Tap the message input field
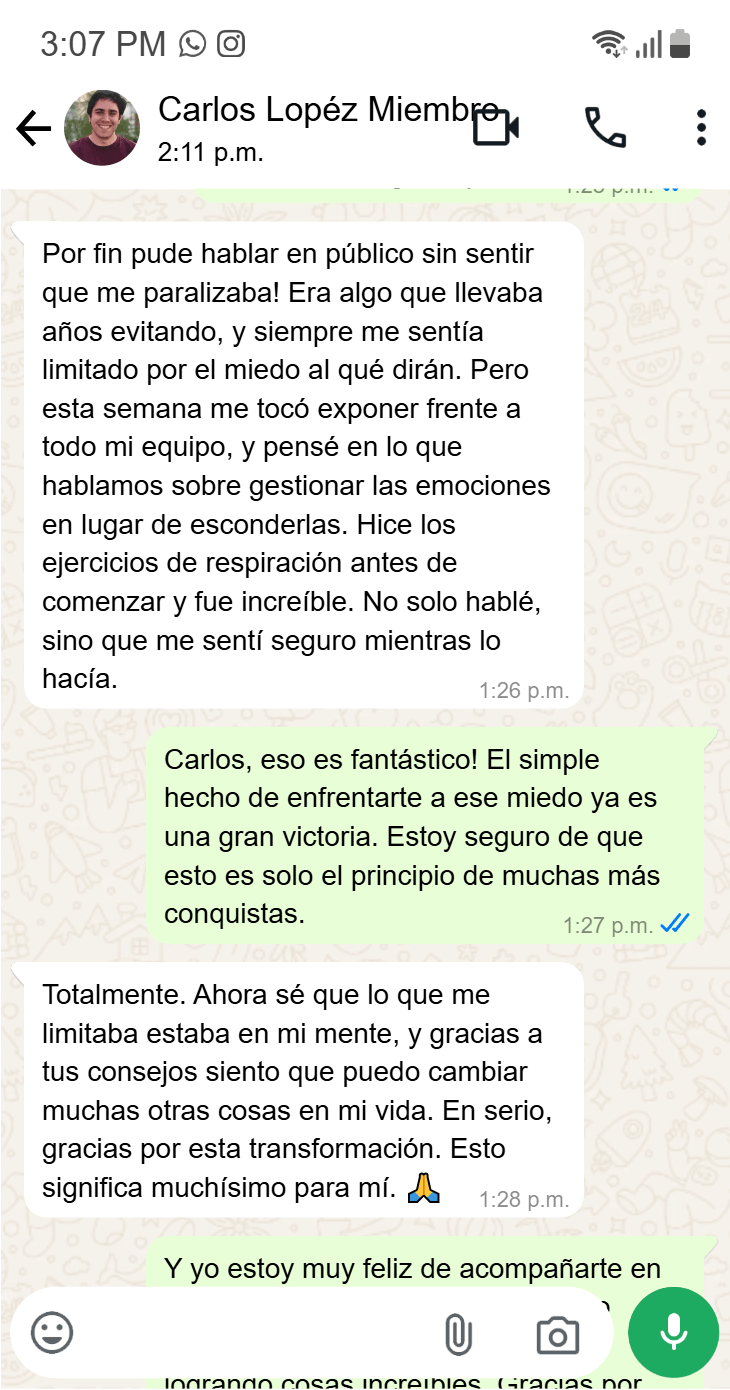The height and width of the screenshot is (1390, 730). point(255,1333)
